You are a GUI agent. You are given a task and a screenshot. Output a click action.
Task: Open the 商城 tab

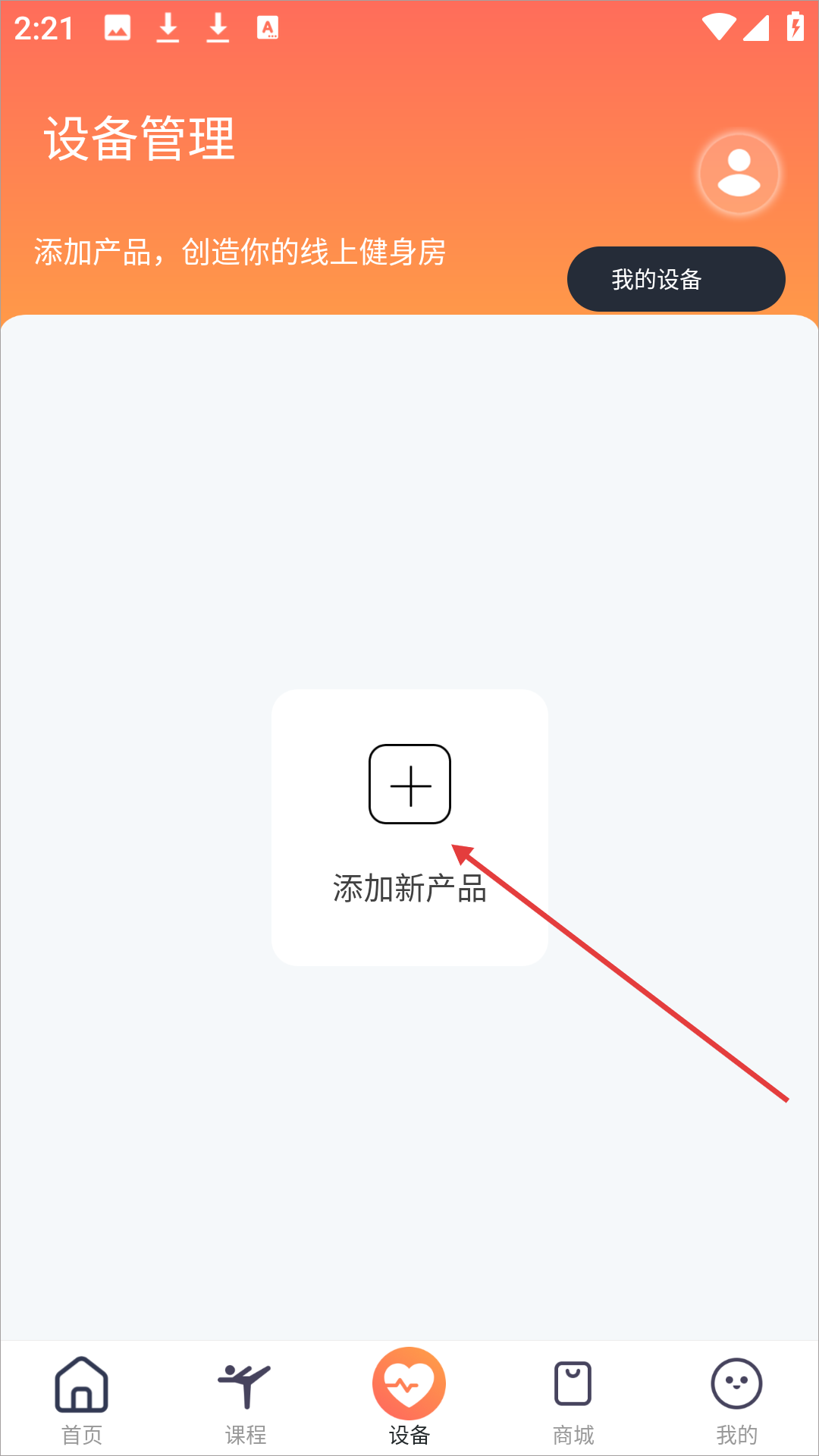573,1399
